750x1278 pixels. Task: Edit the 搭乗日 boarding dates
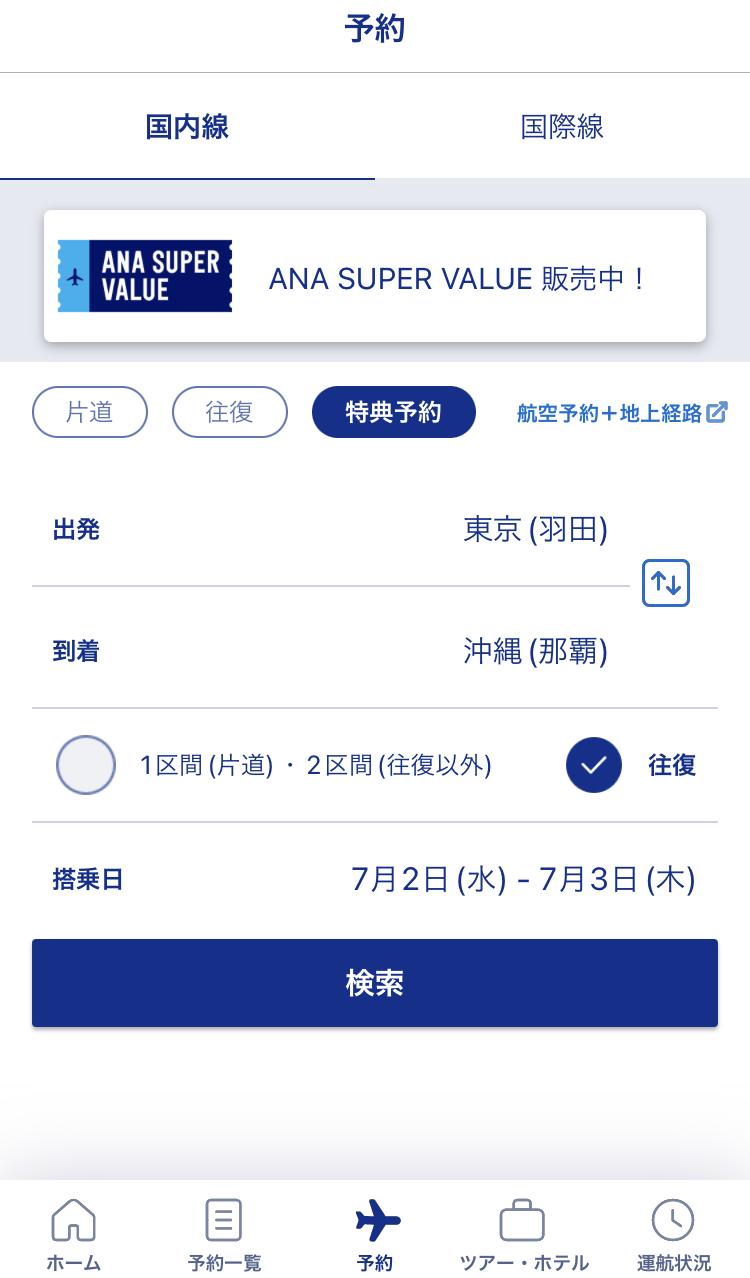coord(375,880)
